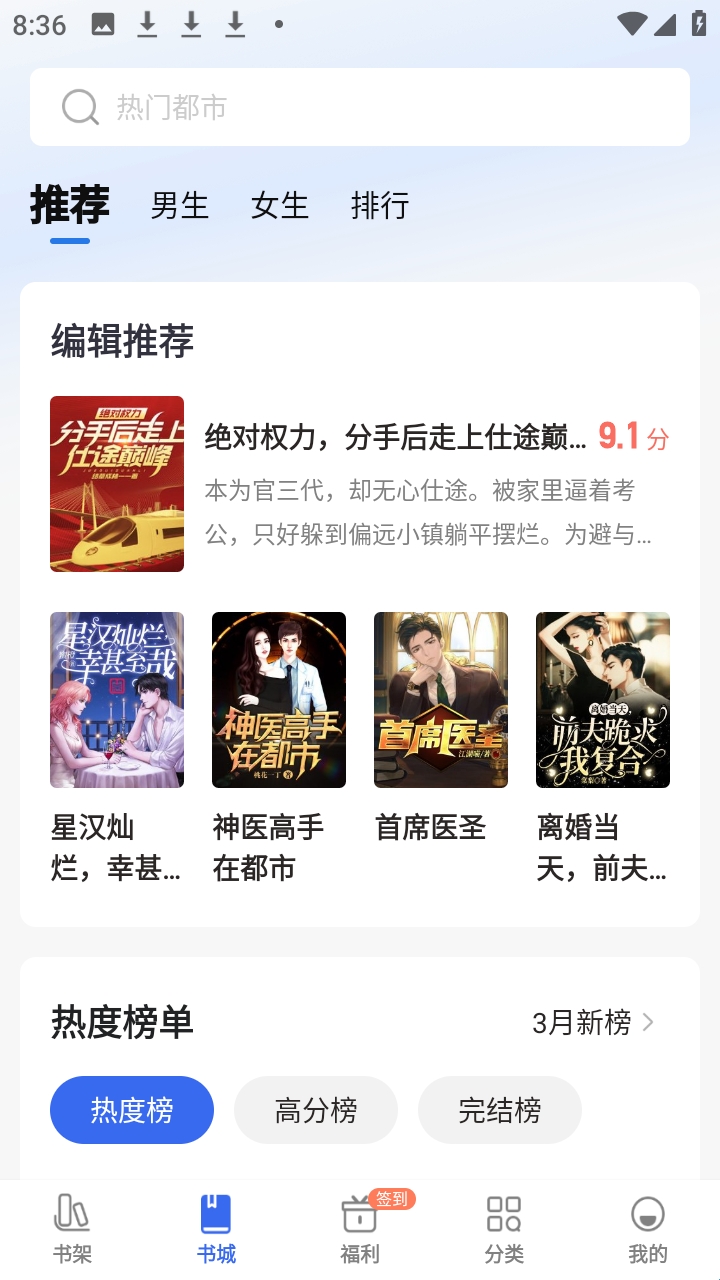Open the 书城 bottom tab
This screenshot has width=720, height=1280.
[216, 1230]
